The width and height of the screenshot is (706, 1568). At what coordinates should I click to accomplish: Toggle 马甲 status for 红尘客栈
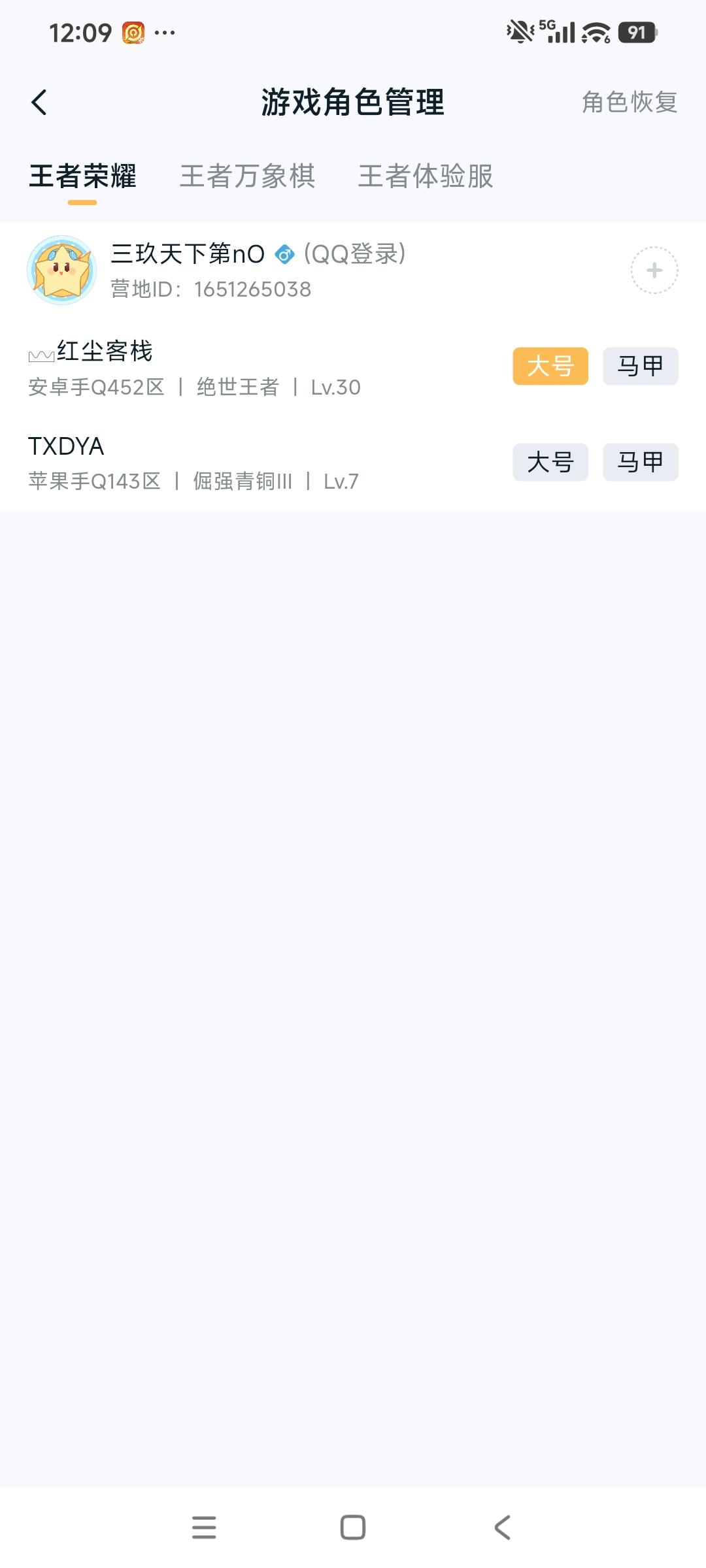coord(640,367)
